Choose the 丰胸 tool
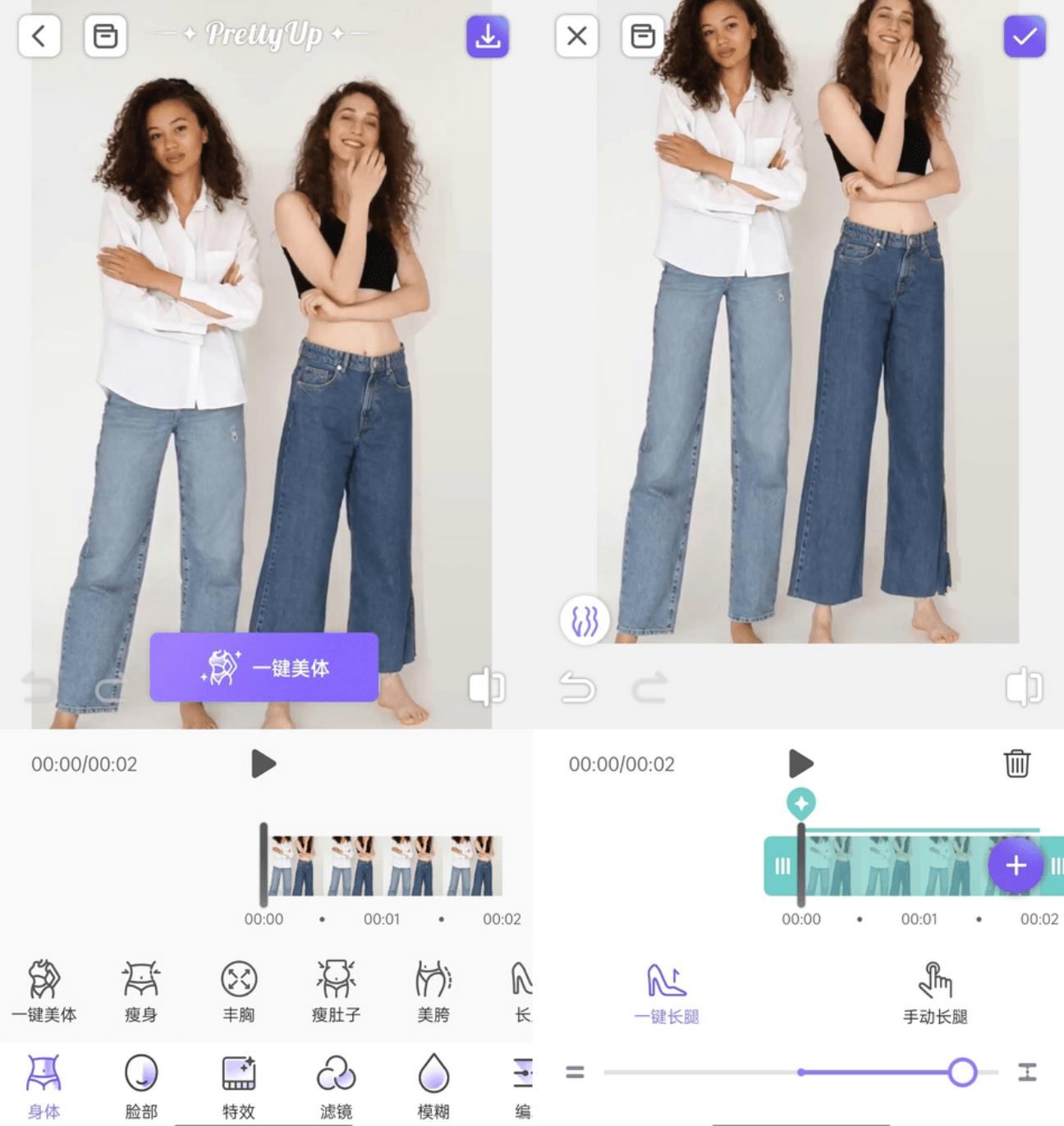 [x=239, y=991]
